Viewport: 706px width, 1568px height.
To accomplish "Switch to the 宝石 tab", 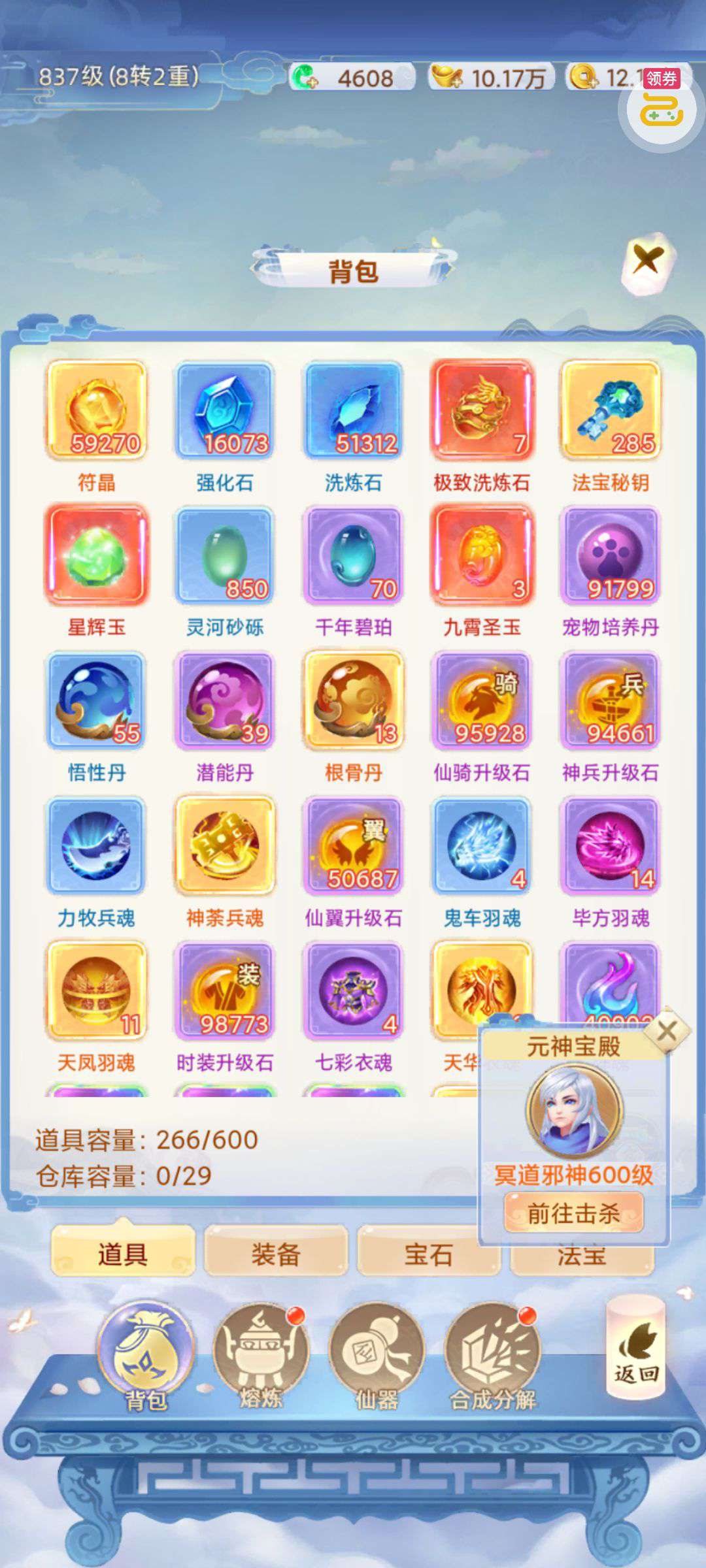I will coord(428,1254).
